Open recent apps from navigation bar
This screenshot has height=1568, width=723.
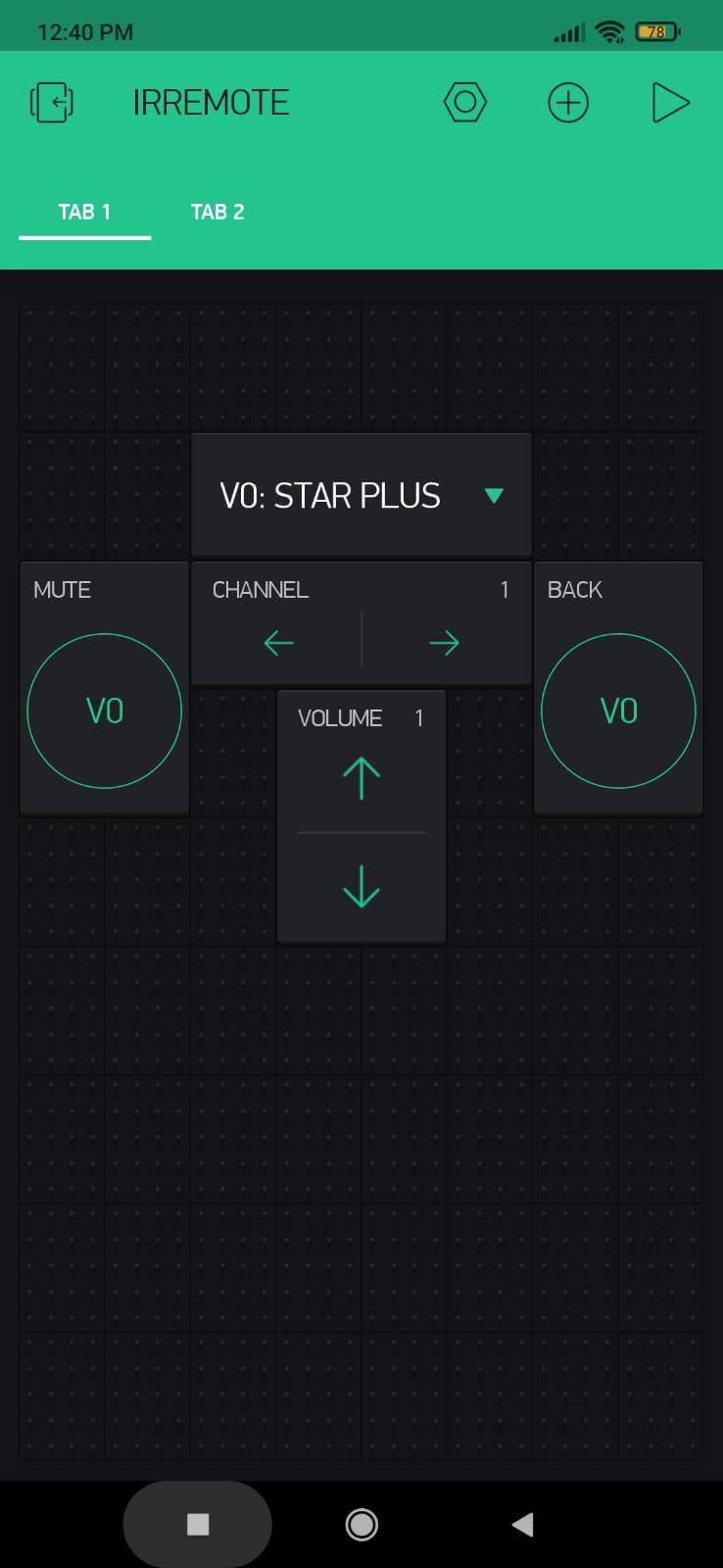click(x=198, y=1524)
